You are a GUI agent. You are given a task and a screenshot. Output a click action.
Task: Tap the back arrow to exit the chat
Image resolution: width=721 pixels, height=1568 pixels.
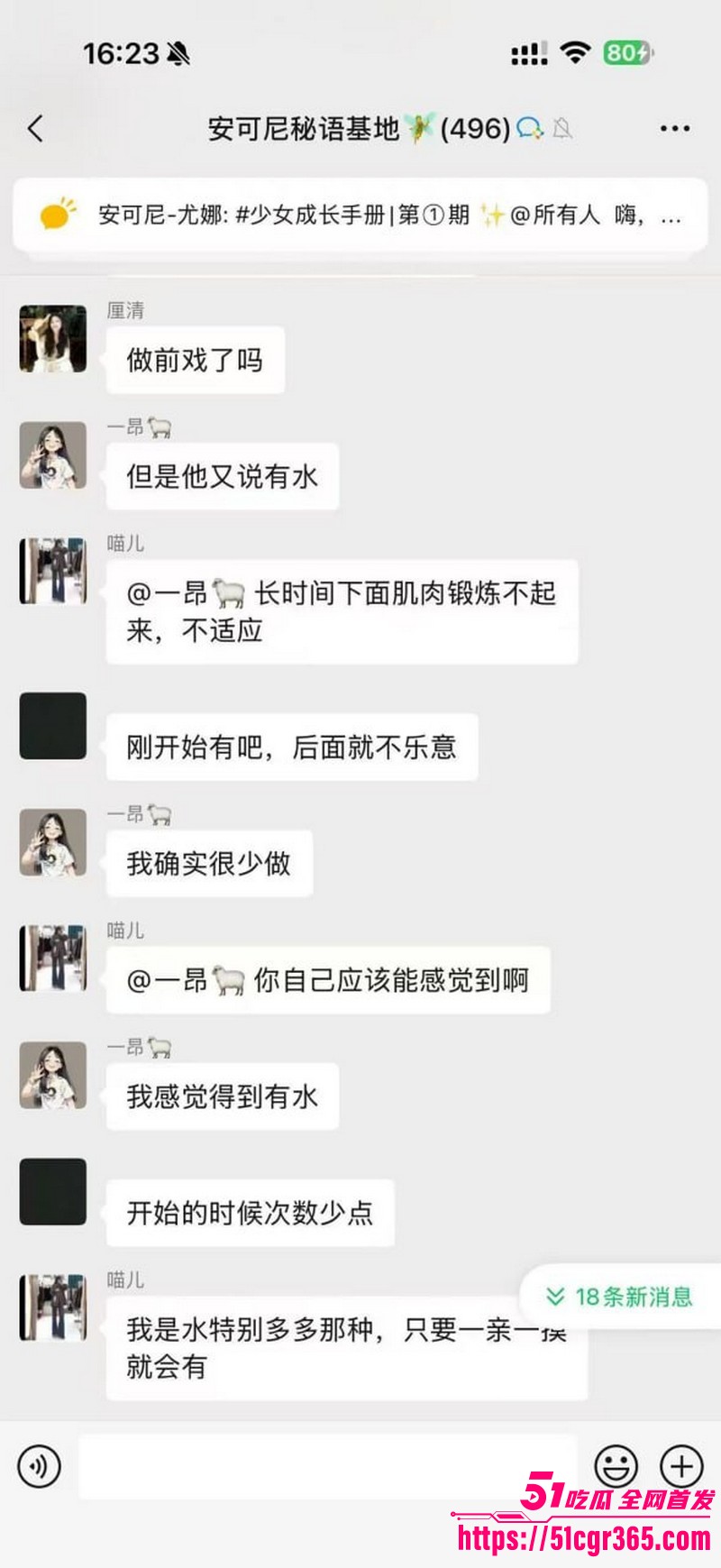[34, 129]
